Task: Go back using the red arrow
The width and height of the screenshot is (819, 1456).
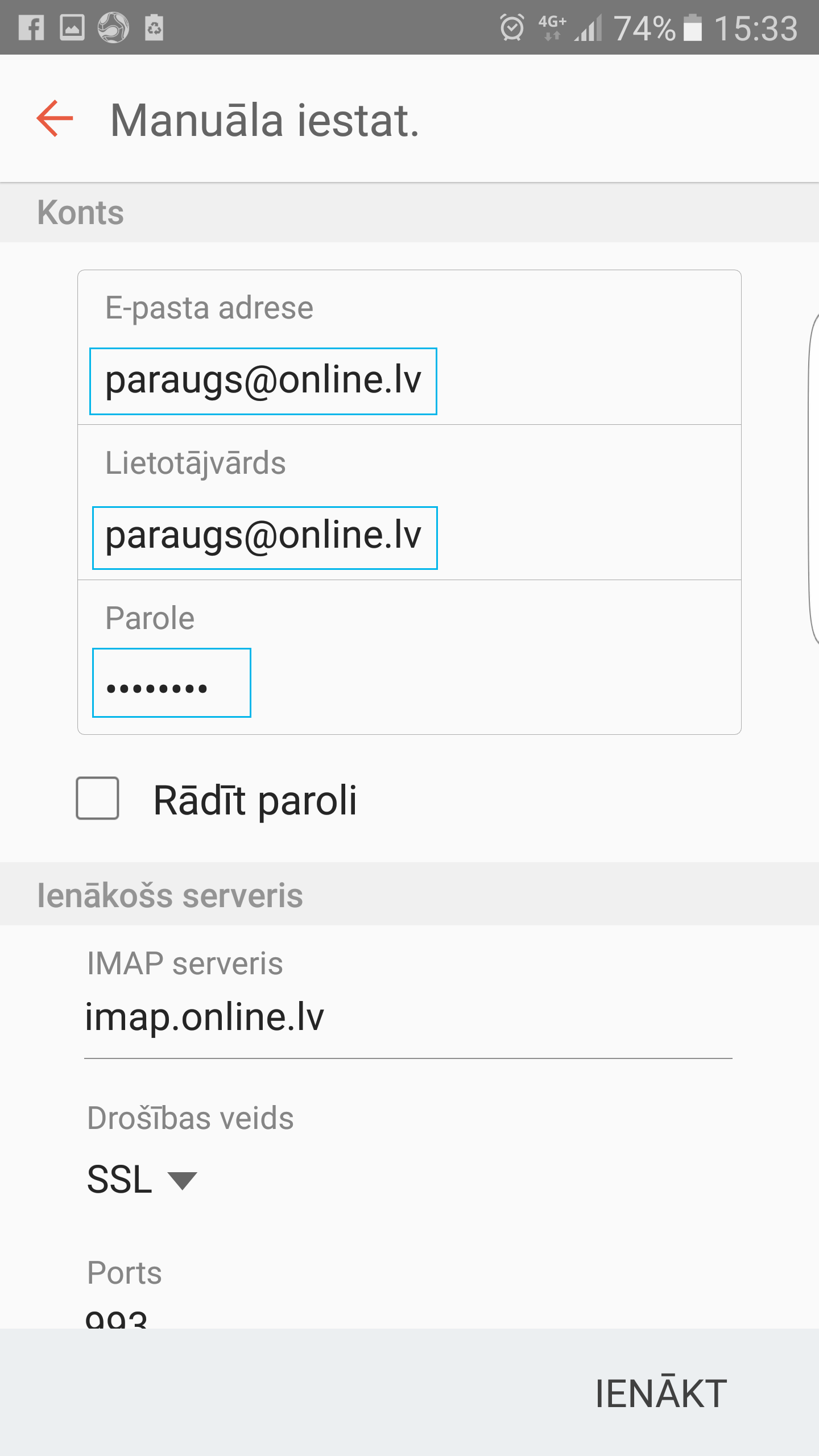Action: 55,119
